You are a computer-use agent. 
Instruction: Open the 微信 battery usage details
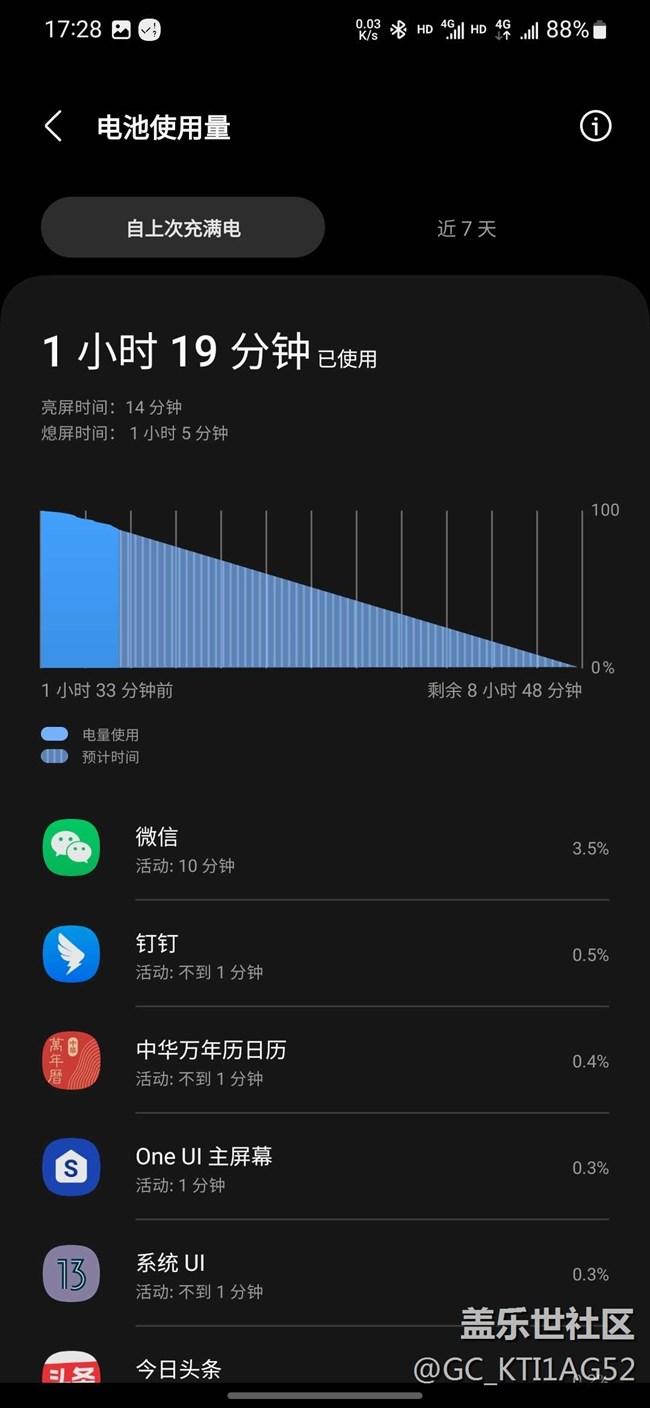pyautogui.click(x=325, y=848)
